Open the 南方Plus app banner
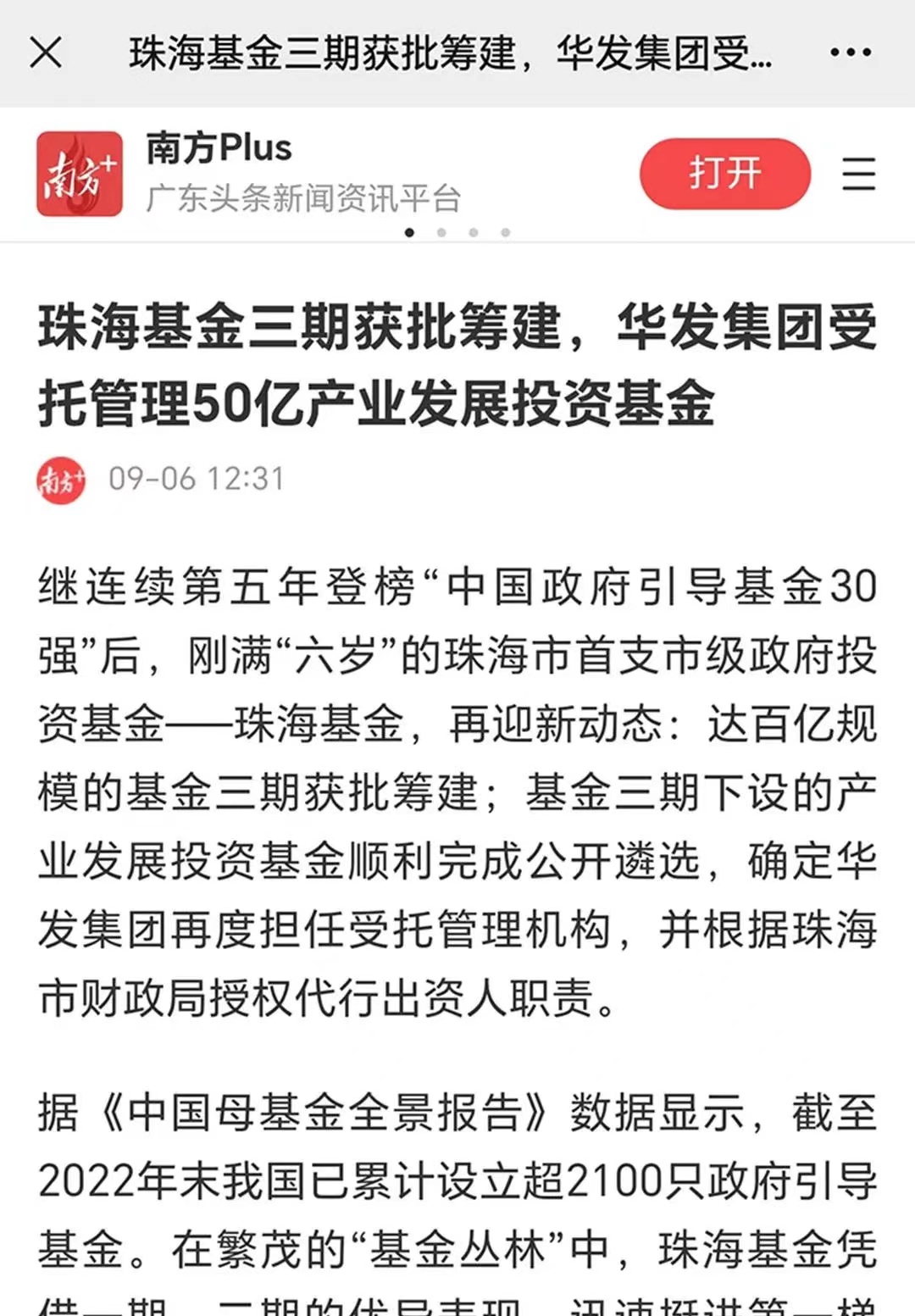This screenshot has width=915, height=1316. point(254,172)
